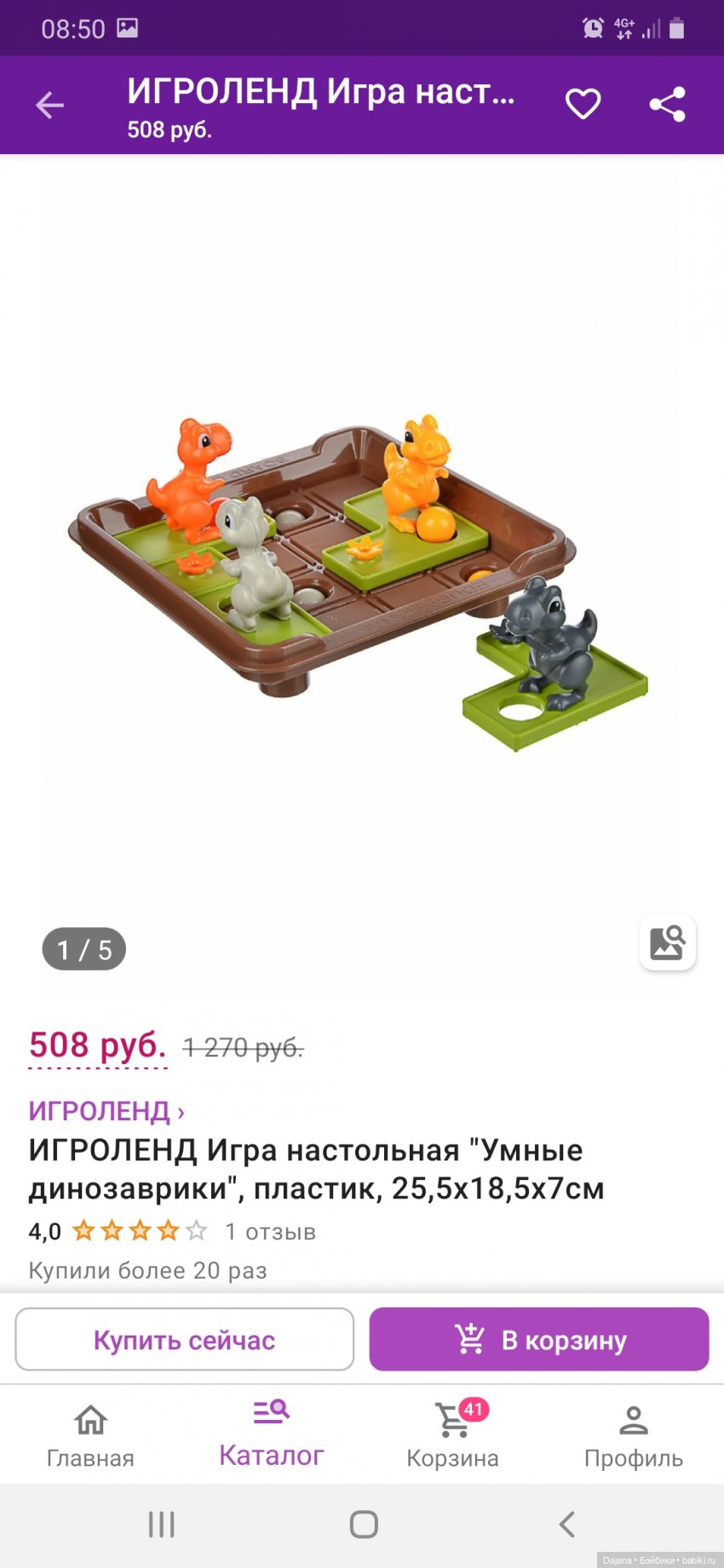Go to system home
The image size is (724, 1568).
click(x=364, y=1525)
